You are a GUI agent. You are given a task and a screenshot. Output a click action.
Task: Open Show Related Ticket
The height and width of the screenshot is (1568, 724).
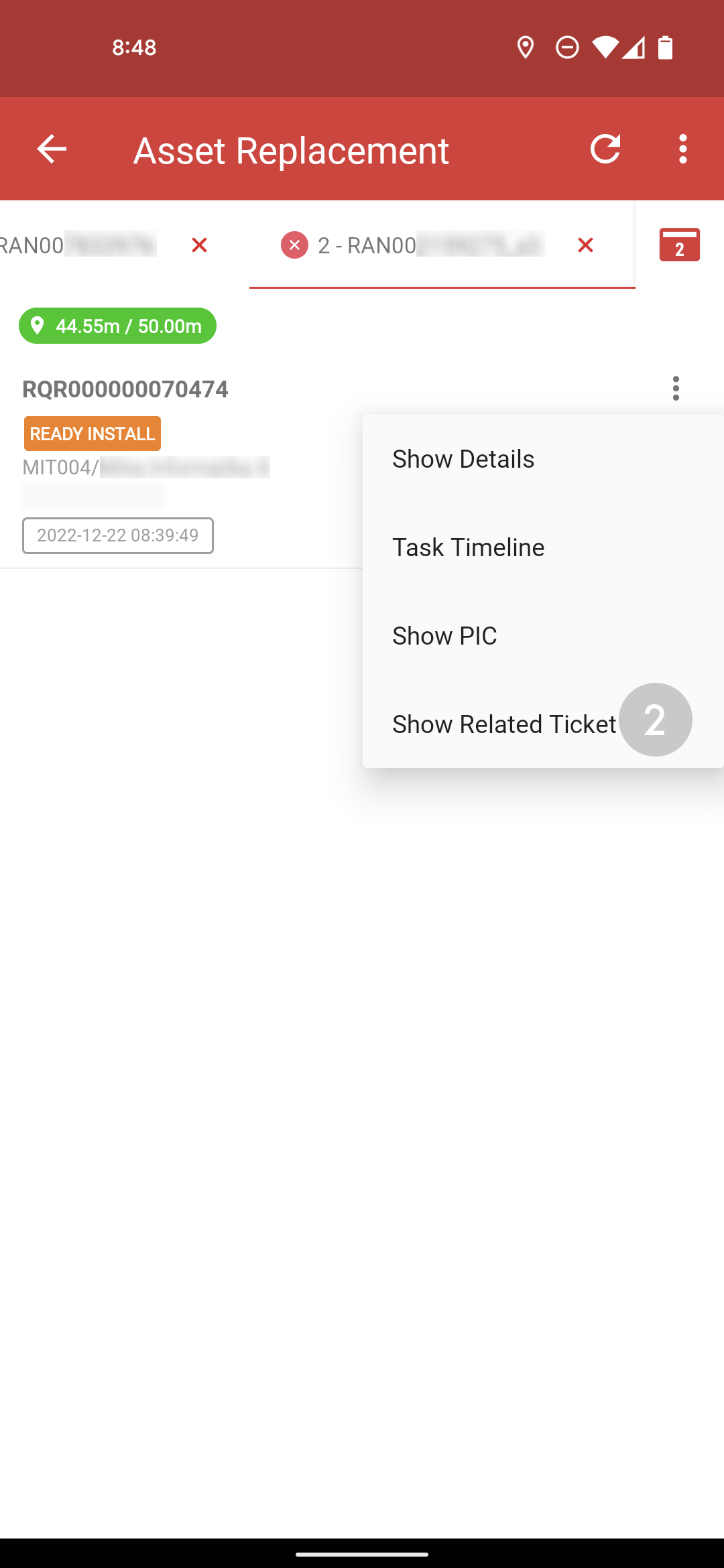pos(543,724)
